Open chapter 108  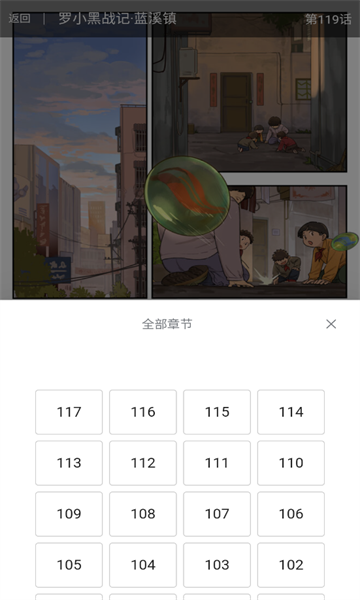(143, 514)
